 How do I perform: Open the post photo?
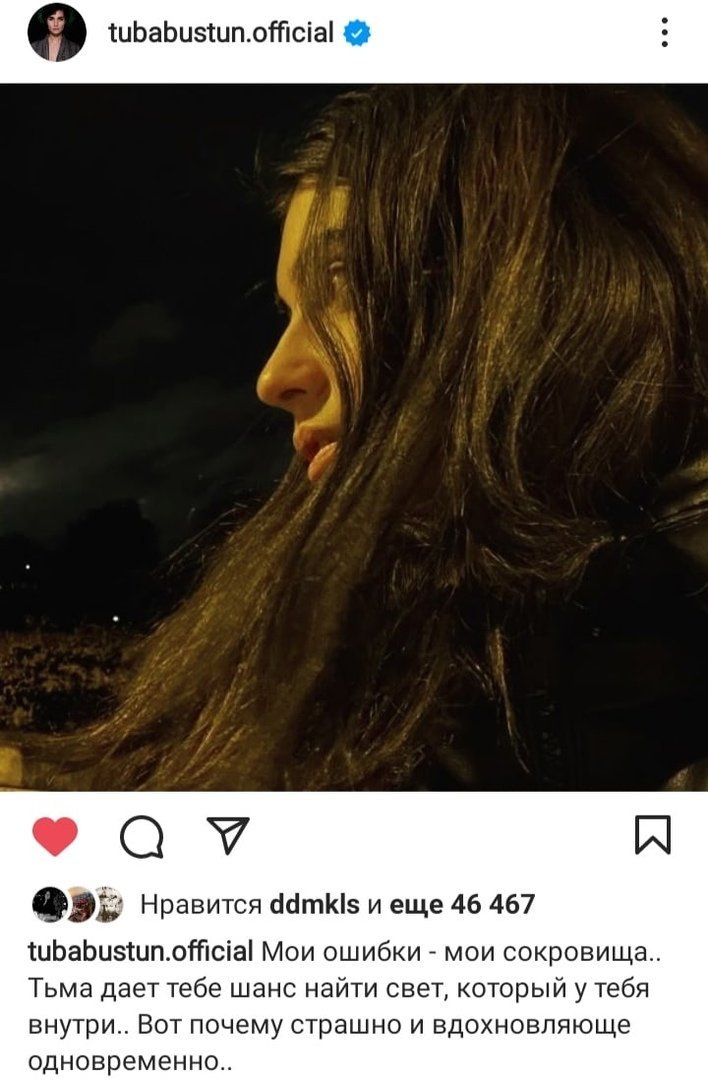tap(354, 437)
